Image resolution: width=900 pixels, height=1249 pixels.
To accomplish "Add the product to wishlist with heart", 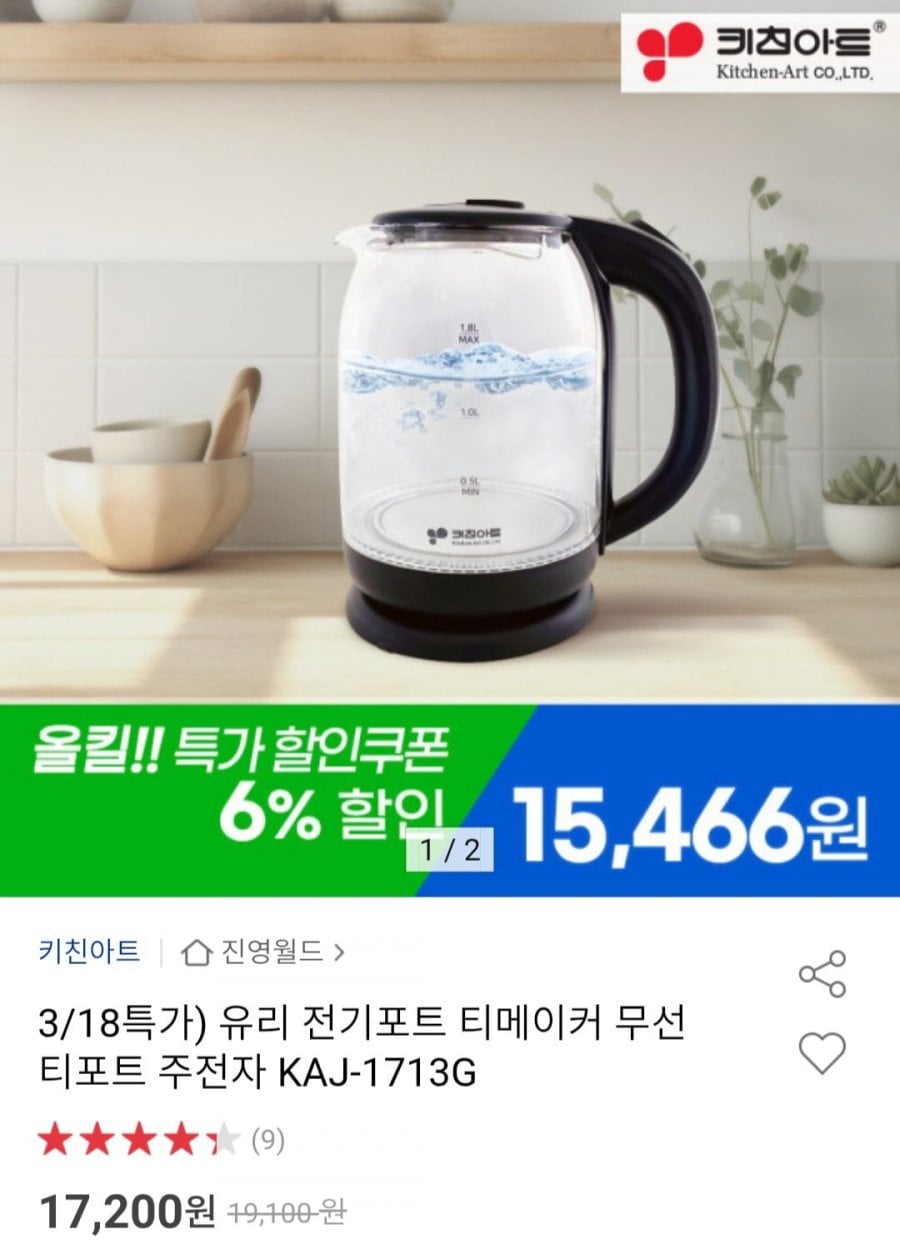I will pyautogui.click(x=823, y=1053).
